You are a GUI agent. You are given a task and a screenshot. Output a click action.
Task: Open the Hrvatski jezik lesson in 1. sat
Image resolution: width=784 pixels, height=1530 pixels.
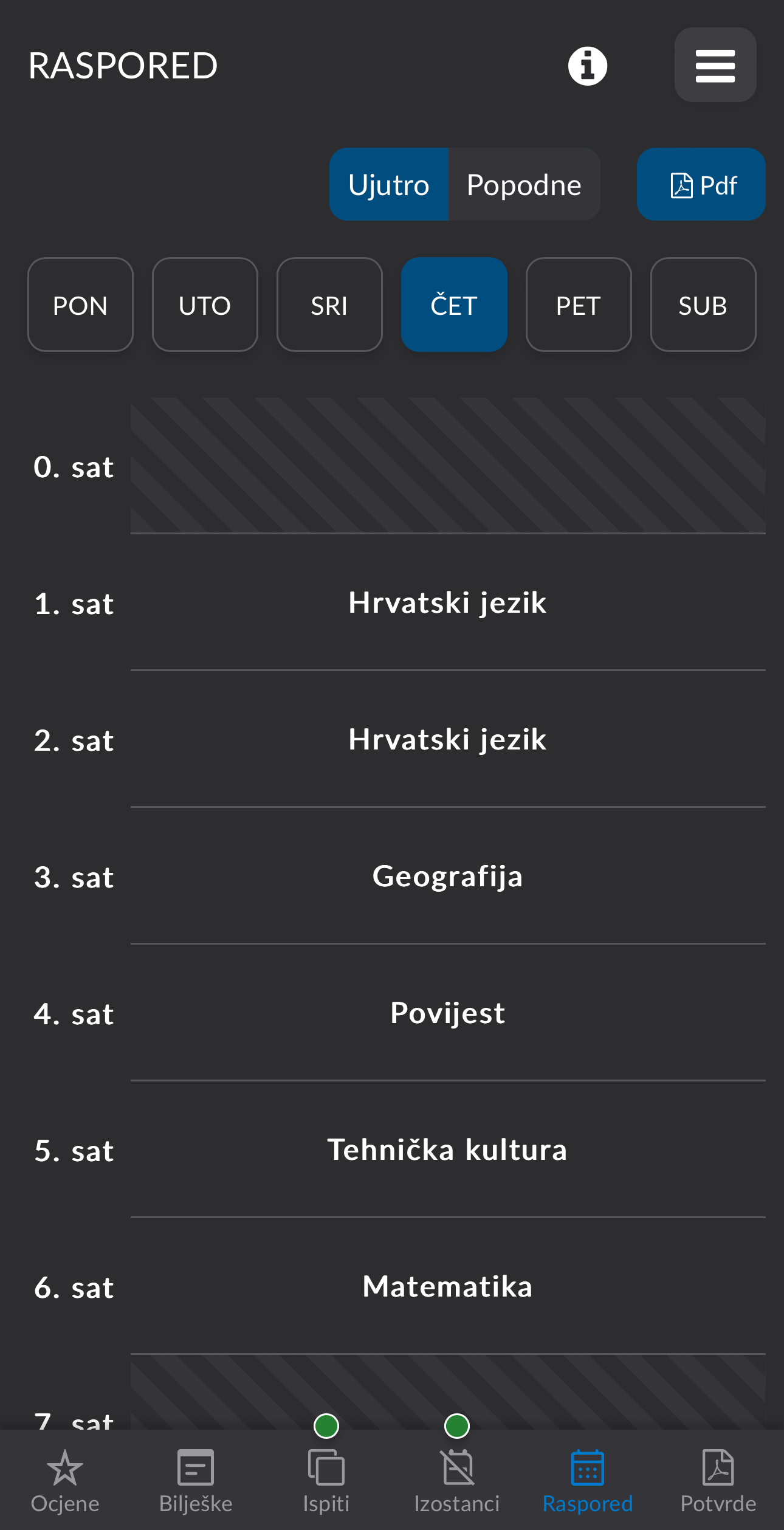pos(447,603)
